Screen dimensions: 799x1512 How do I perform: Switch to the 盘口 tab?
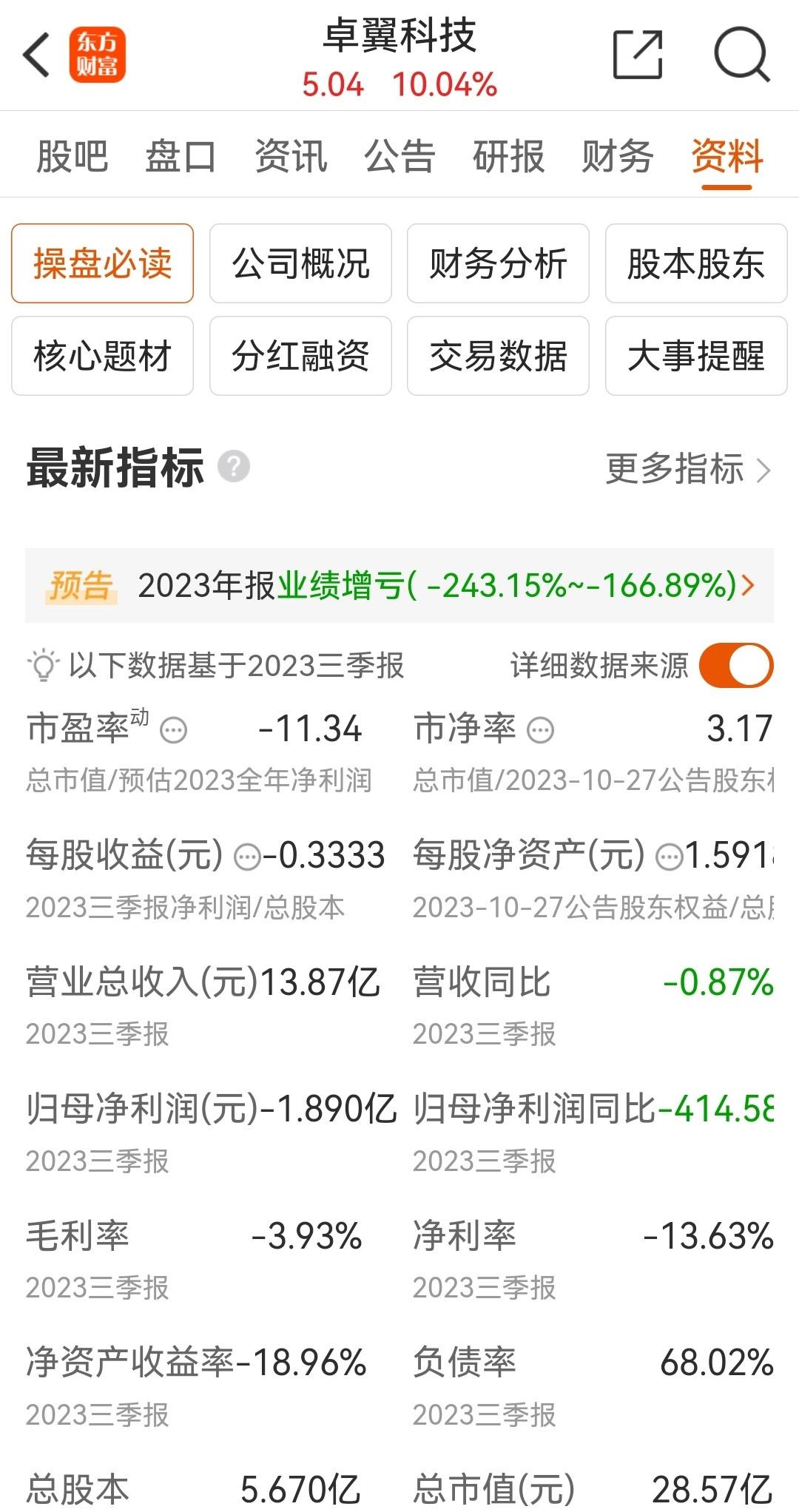tap(181, 156)
